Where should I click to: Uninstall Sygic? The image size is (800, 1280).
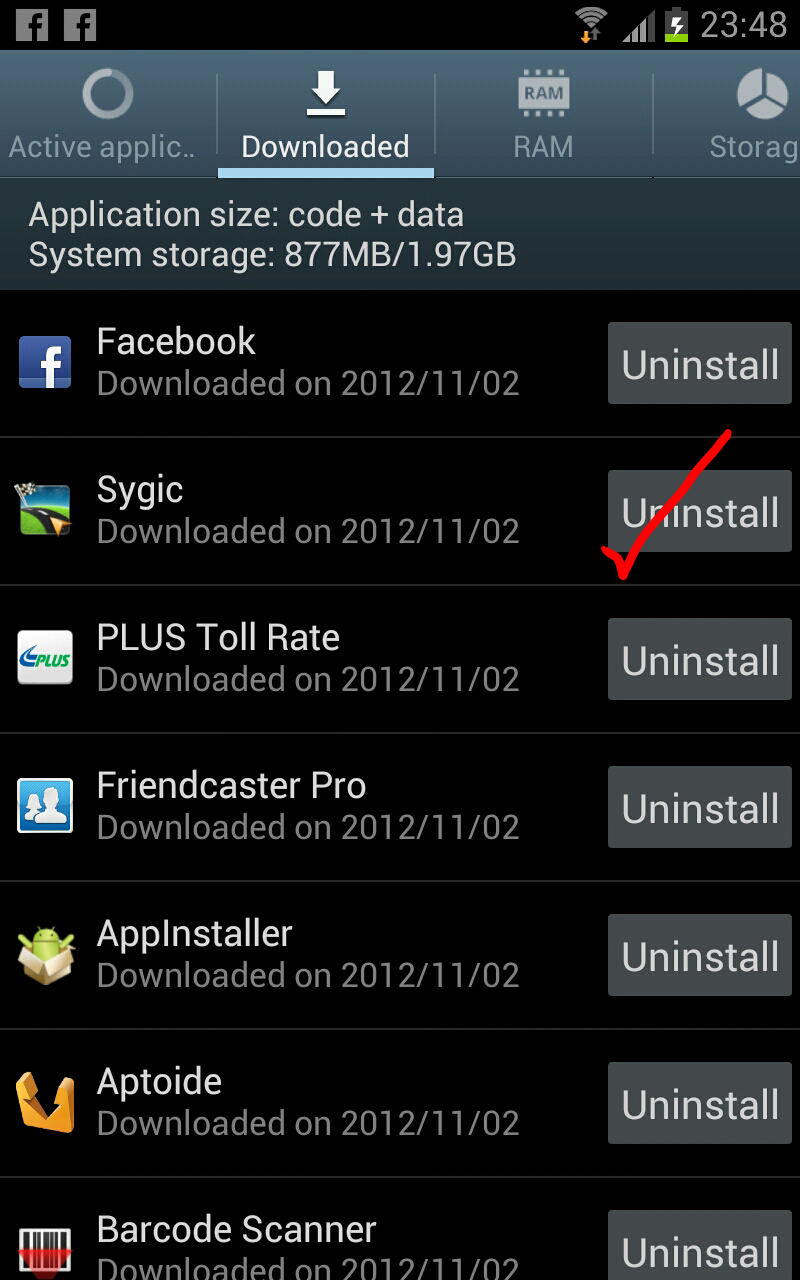(x=699, y=512)
